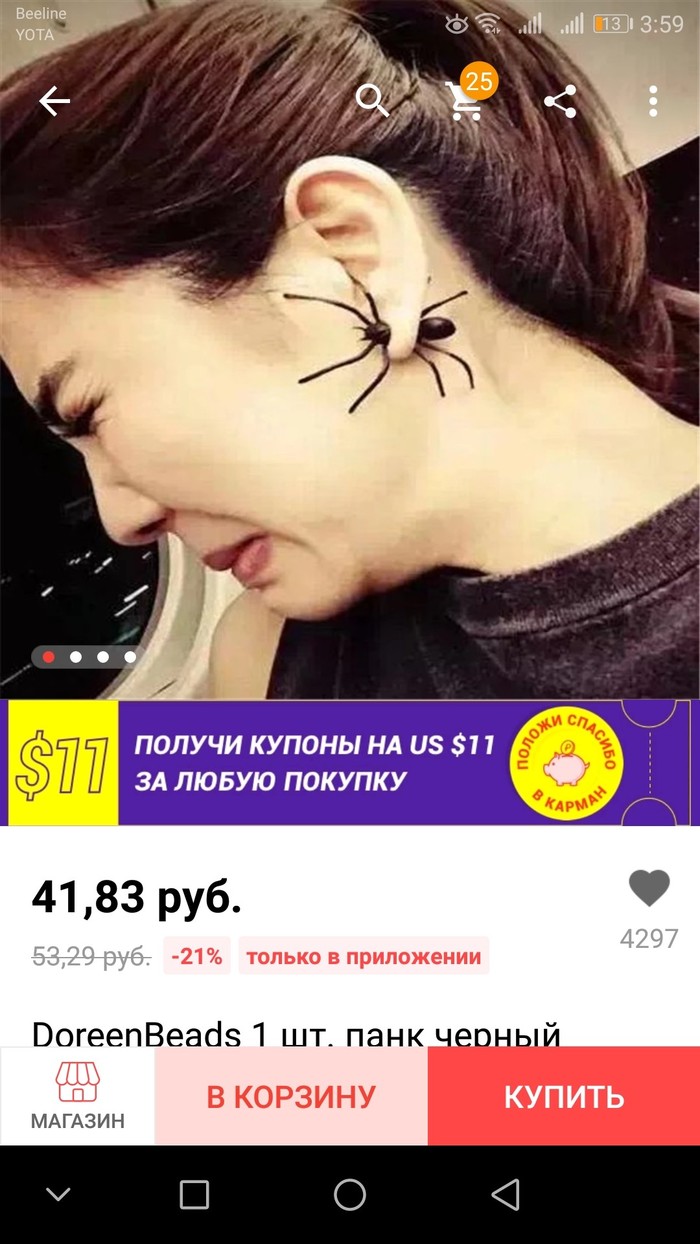This screenshot has height=1244, width=700.
Task: Open the search magnifier icon
Action: tap(372, 101)
